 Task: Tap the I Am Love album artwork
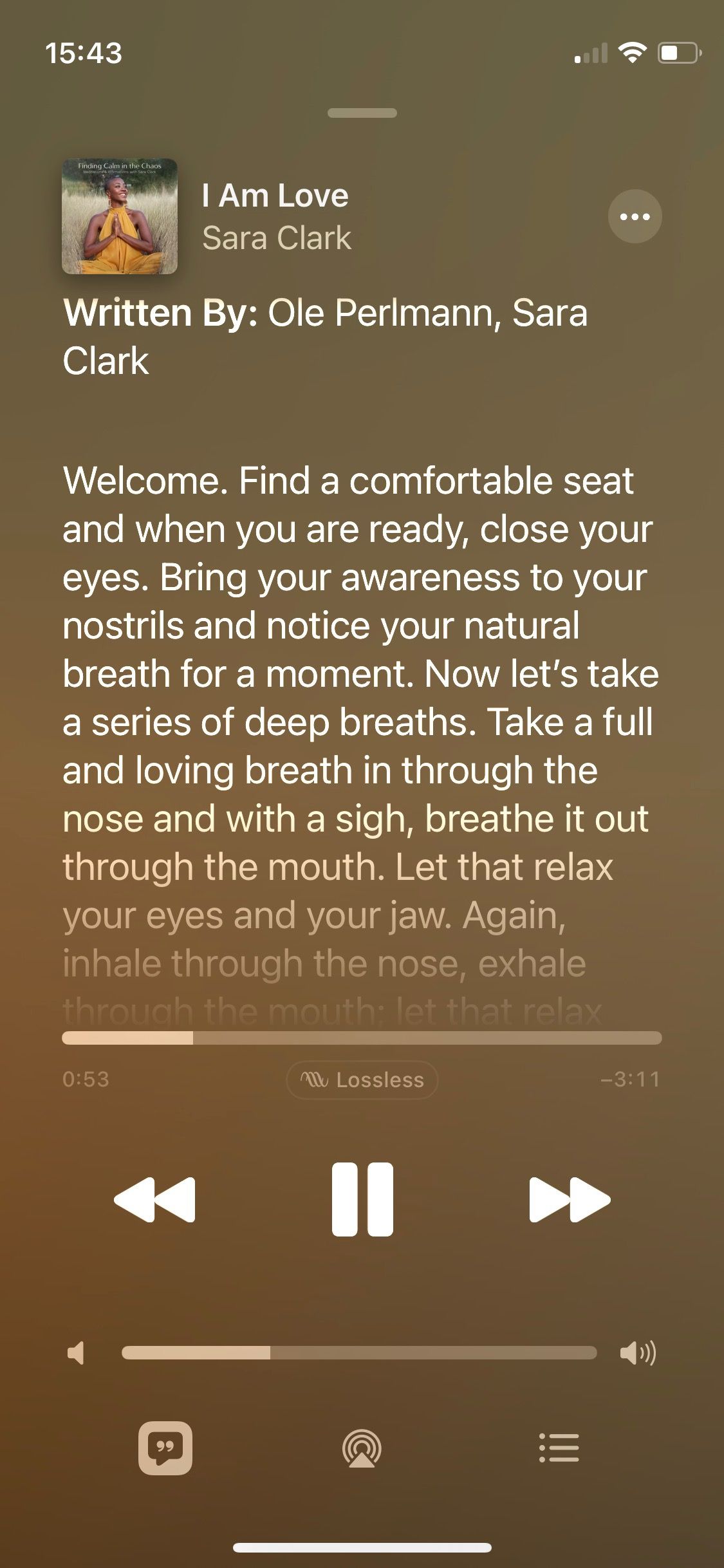pos(120,216)
